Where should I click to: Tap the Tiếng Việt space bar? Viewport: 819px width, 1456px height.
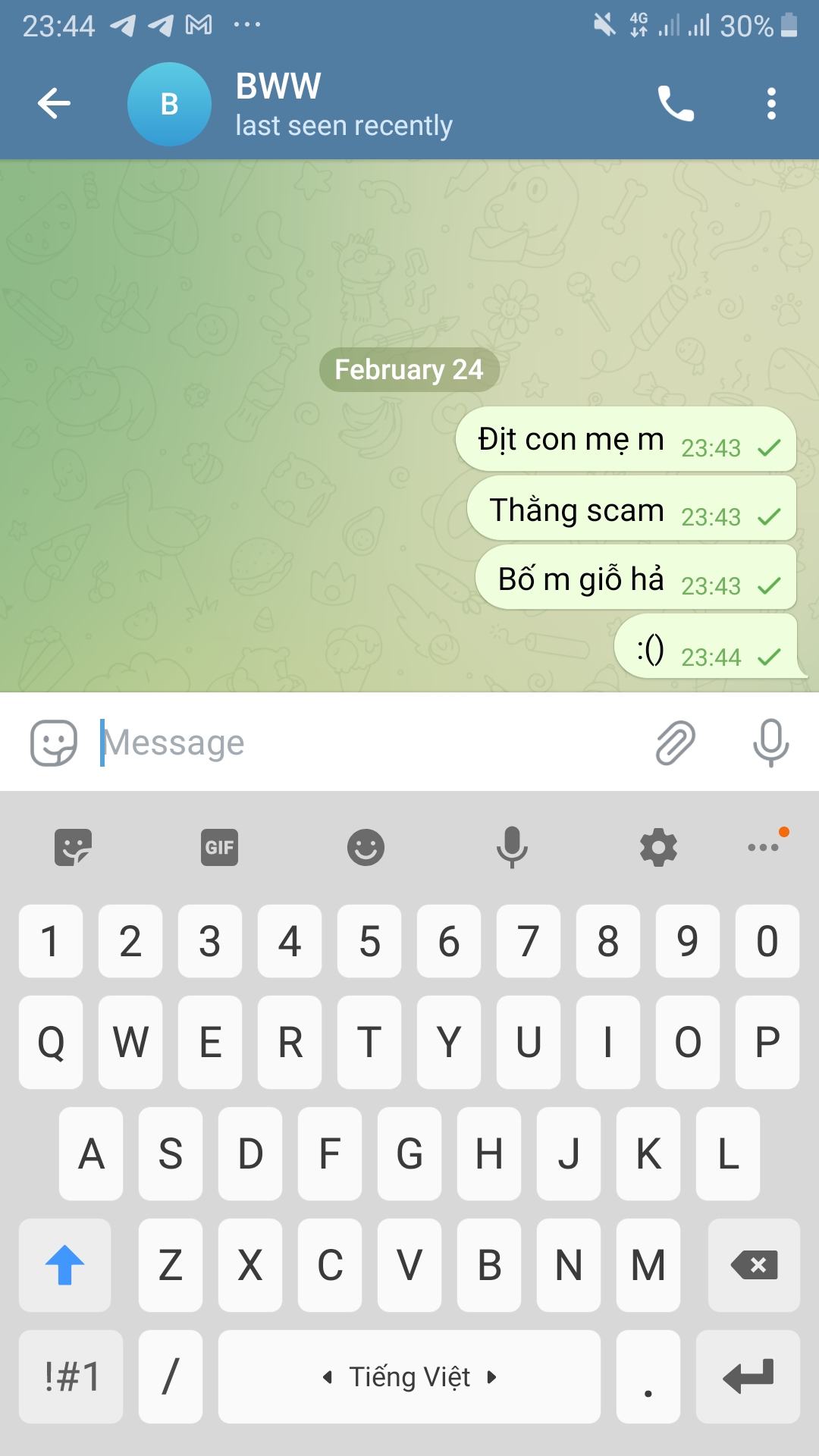tap(409, 1376)
